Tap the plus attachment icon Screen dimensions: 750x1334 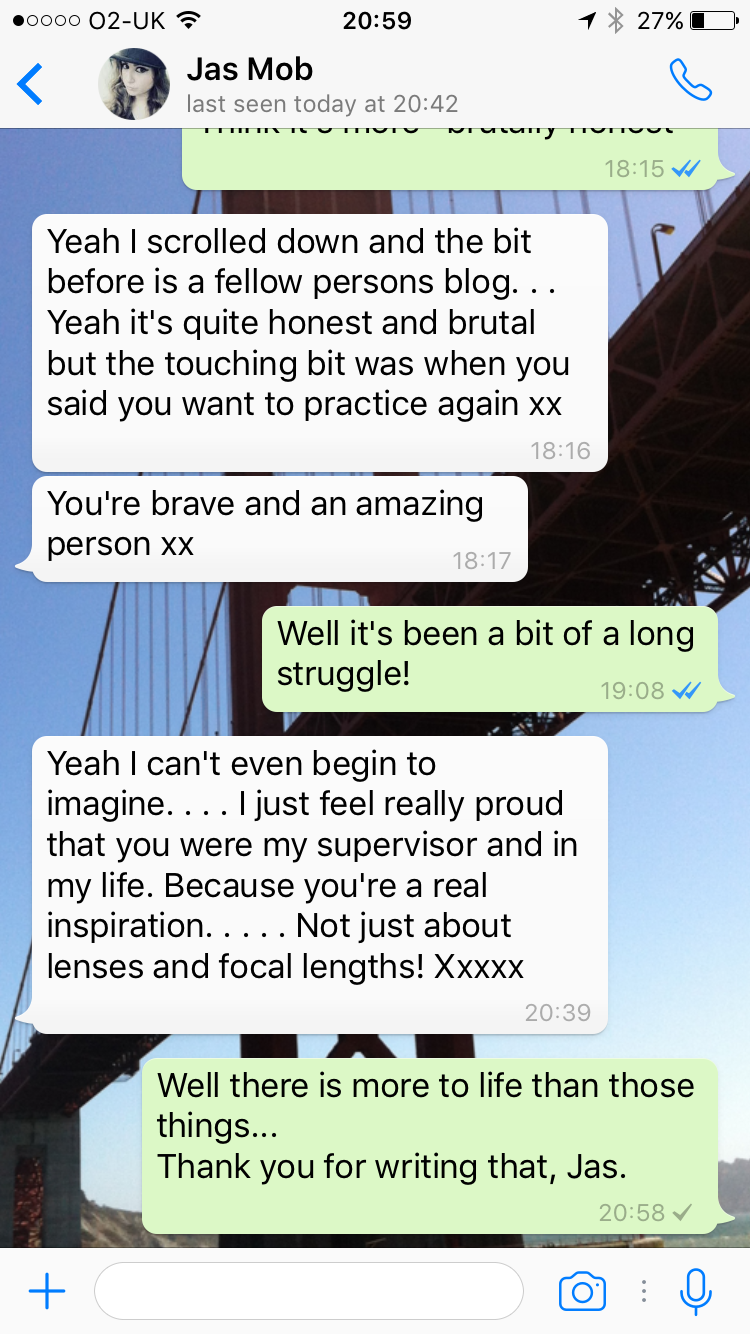tap(47, 1291)
